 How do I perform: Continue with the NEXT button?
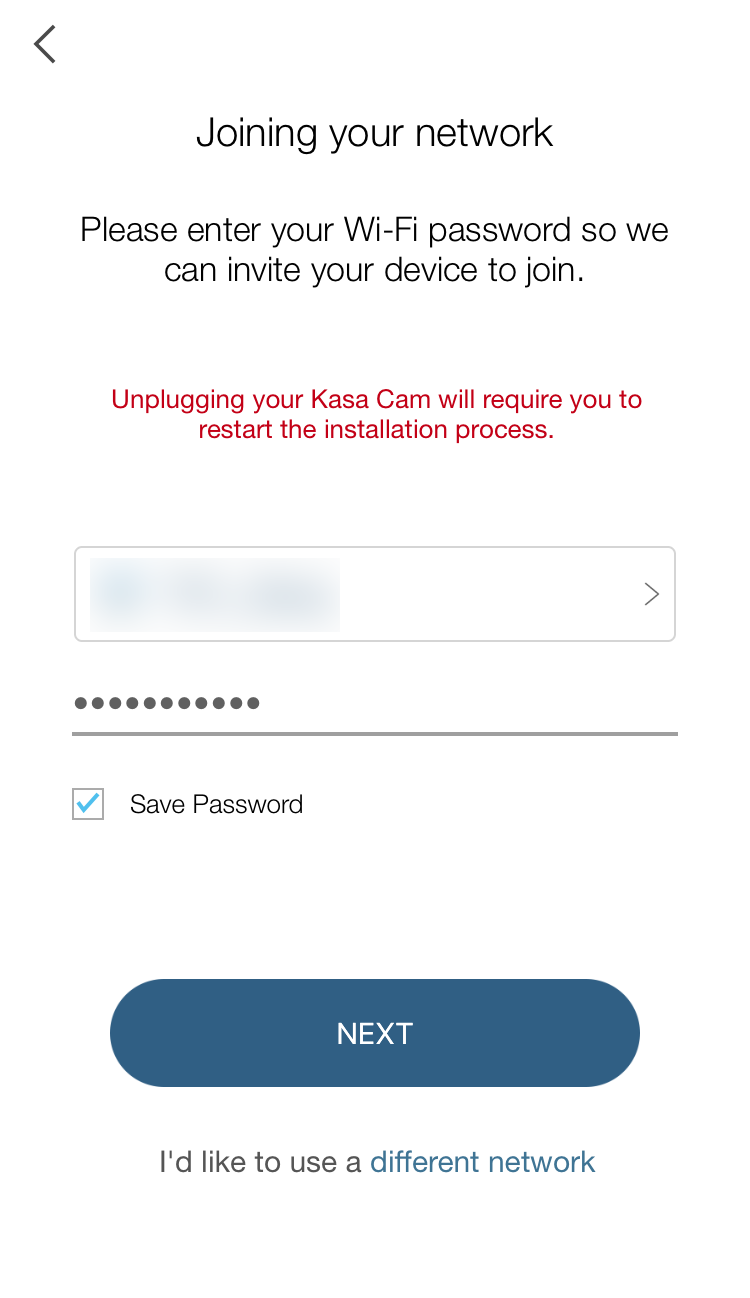point(375,1033)
